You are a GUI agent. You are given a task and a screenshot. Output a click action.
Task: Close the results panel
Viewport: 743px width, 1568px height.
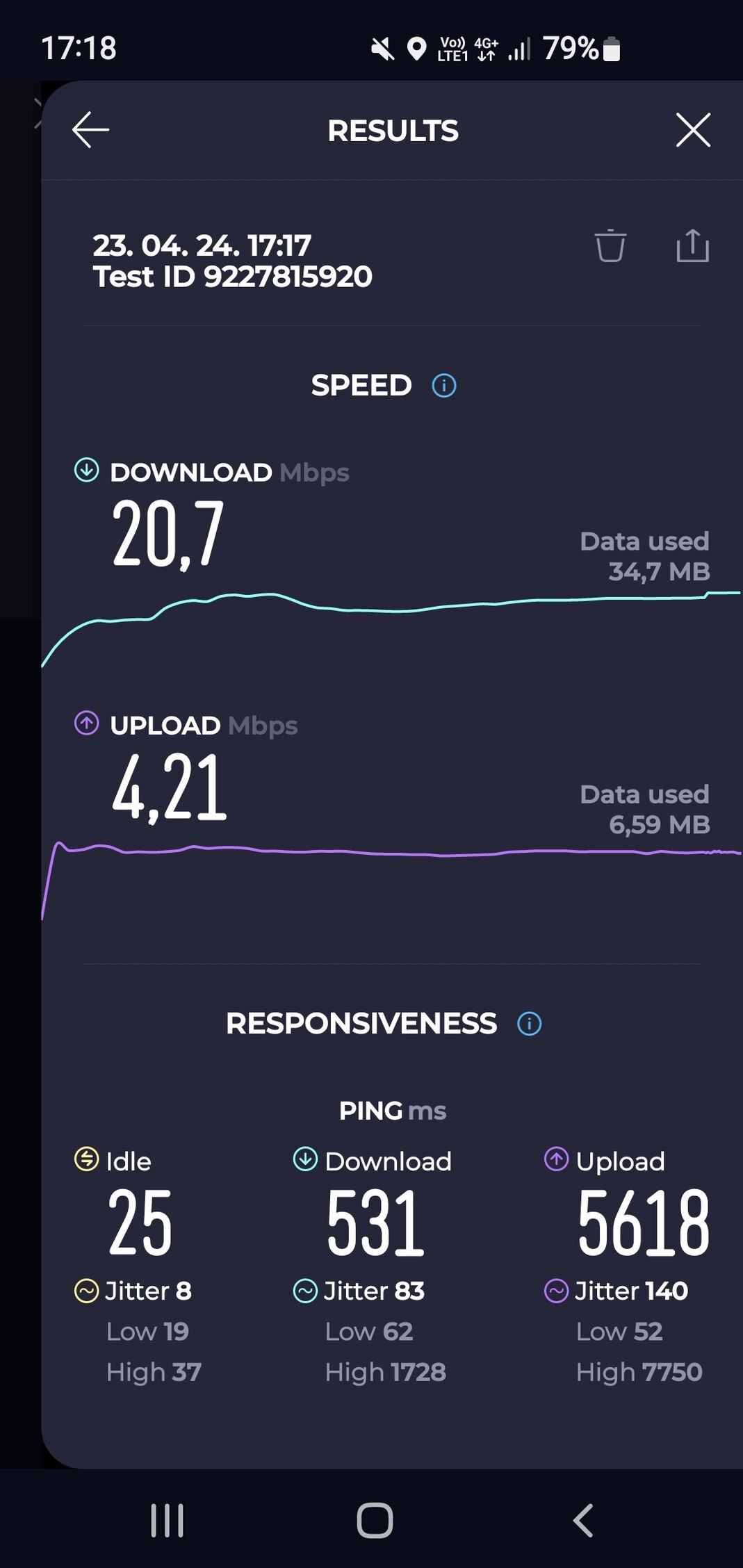click(x=693, y=130)
